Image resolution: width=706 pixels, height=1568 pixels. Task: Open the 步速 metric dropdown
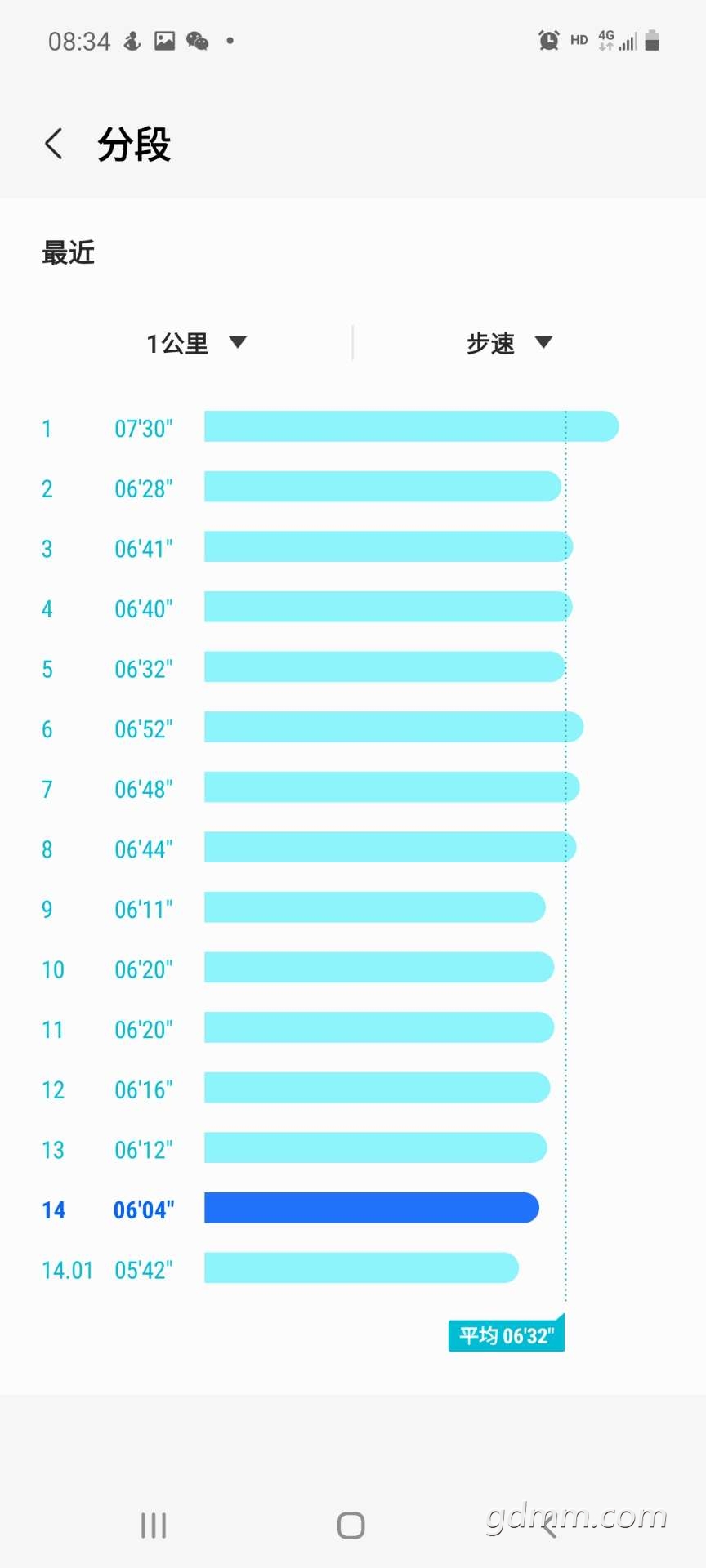[509, 343]
